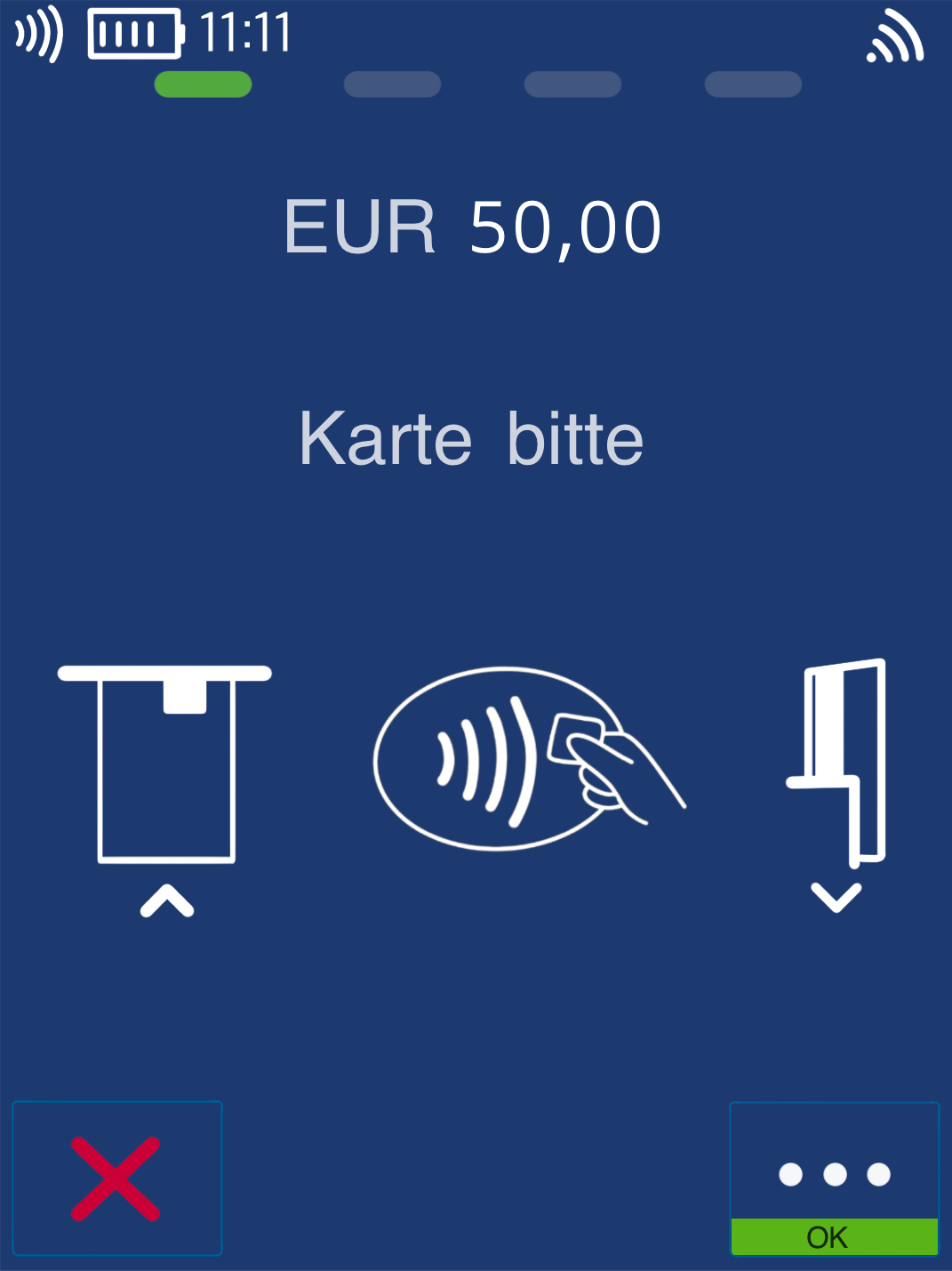Cancel the payment with the red X

pyautogui.click(x=116, y=1178)
